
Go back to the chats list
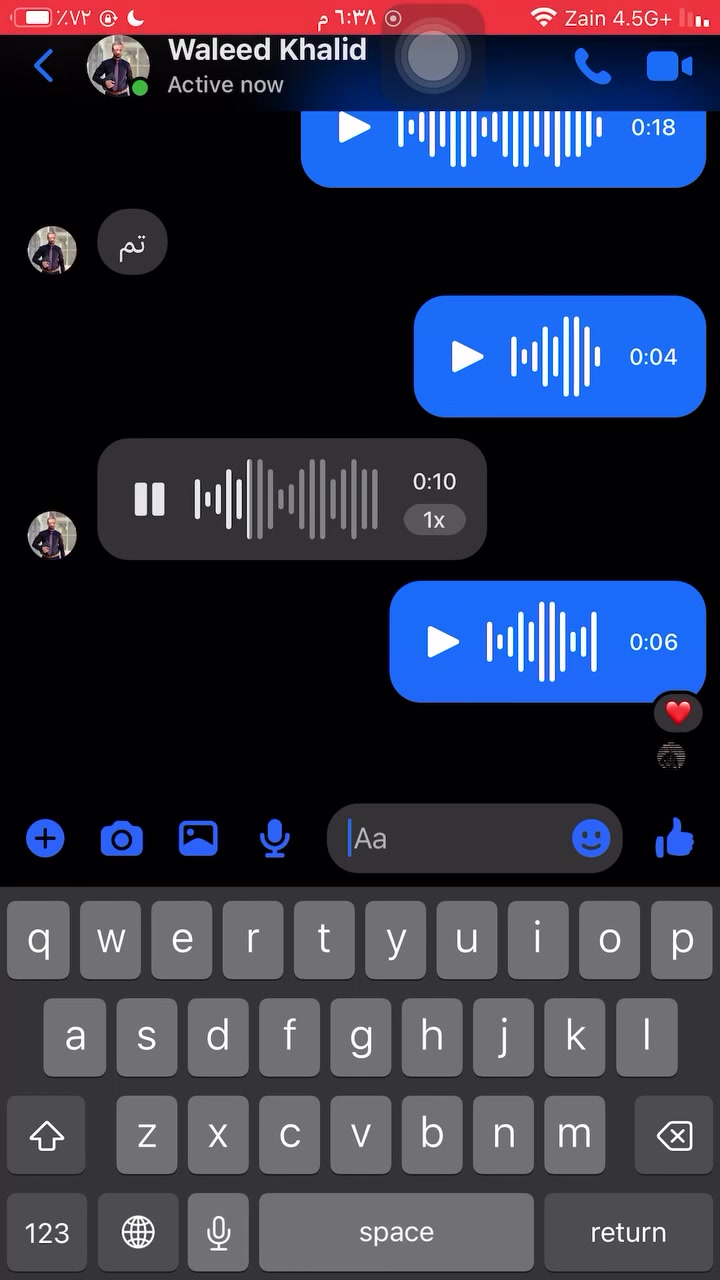coord(43,67)
